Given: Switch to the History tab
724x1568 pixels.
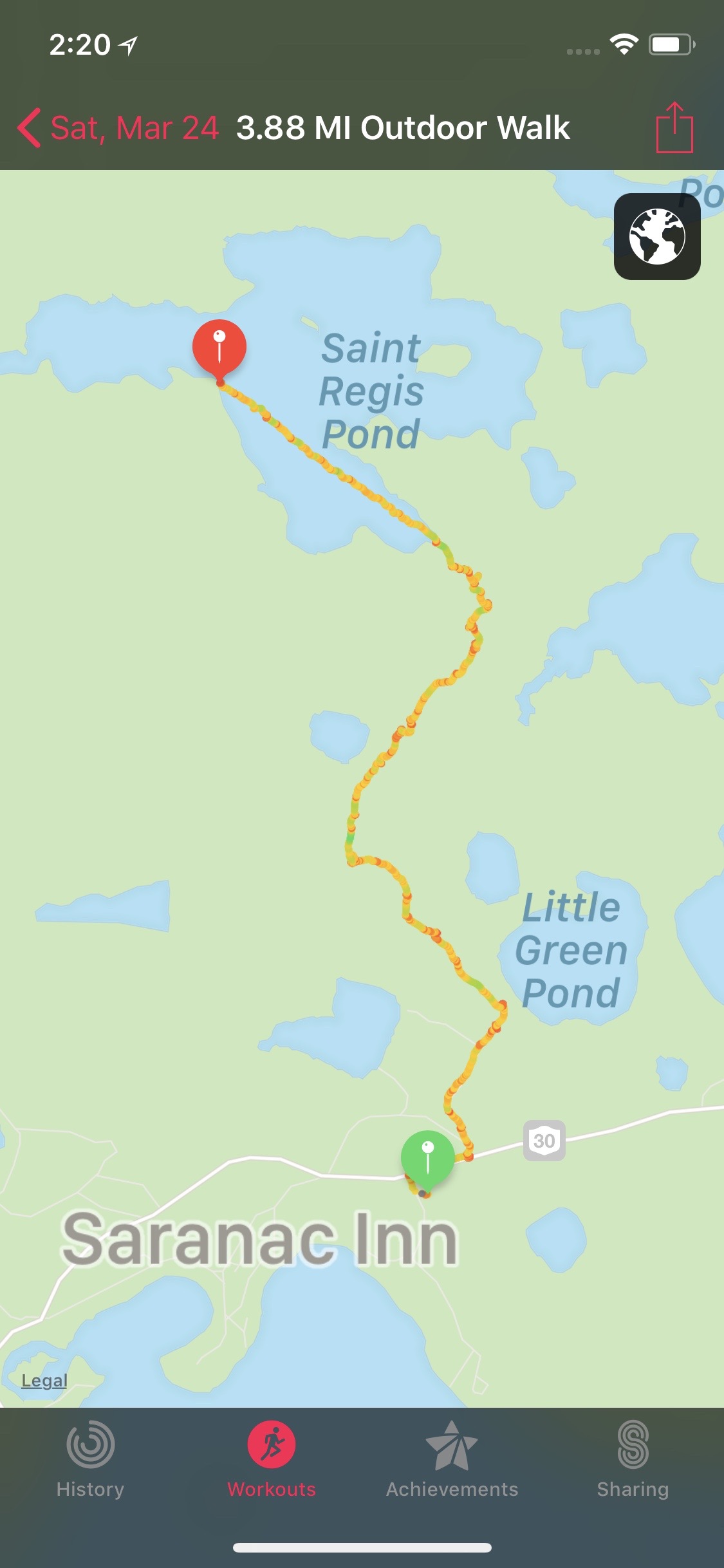Looking at the screenshot, I should (x=90, y=1460).
